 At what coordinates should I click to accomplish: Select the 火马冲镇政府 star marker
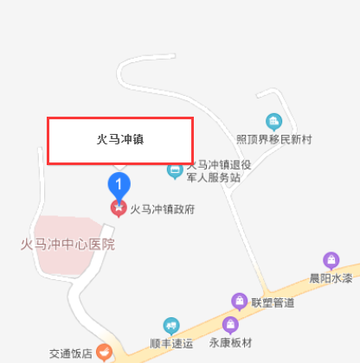point(119,209)
